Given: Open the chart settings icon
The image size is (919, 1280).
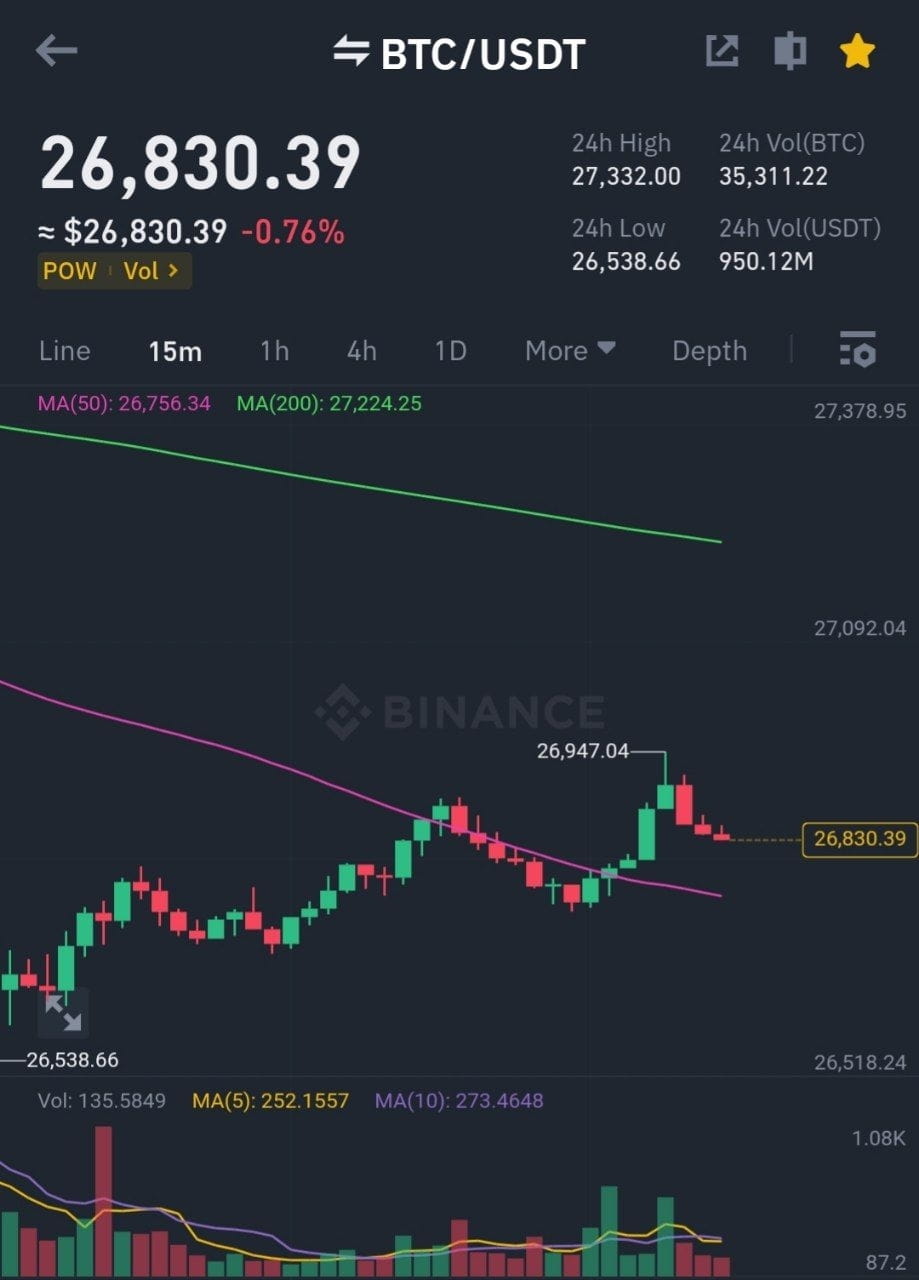Looking at the screenshot, I should (858, 350).
